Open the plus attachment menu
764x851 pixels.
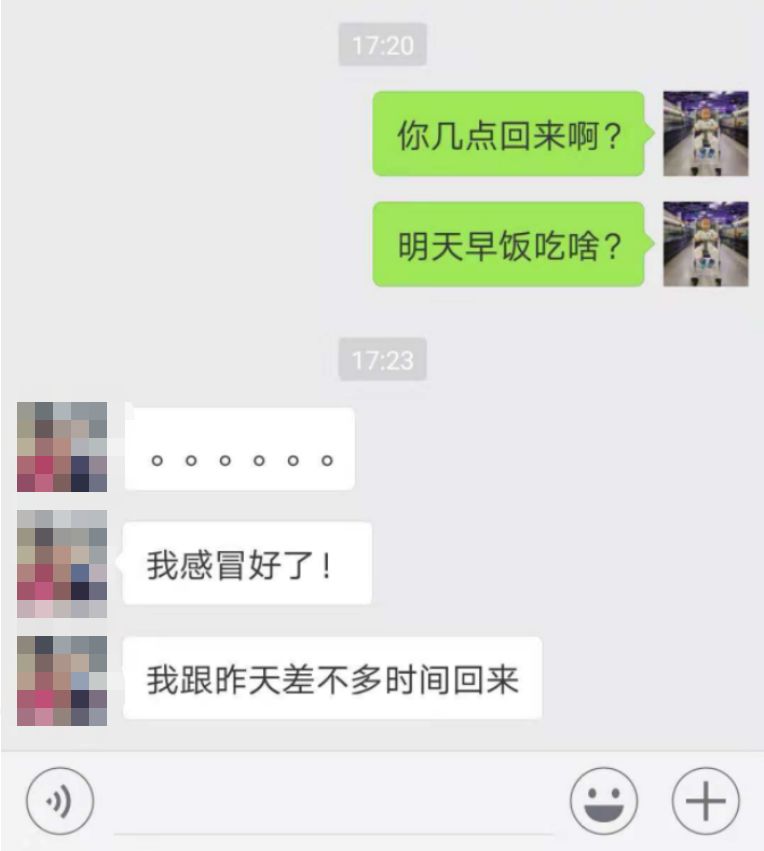[x=705, y=801]
